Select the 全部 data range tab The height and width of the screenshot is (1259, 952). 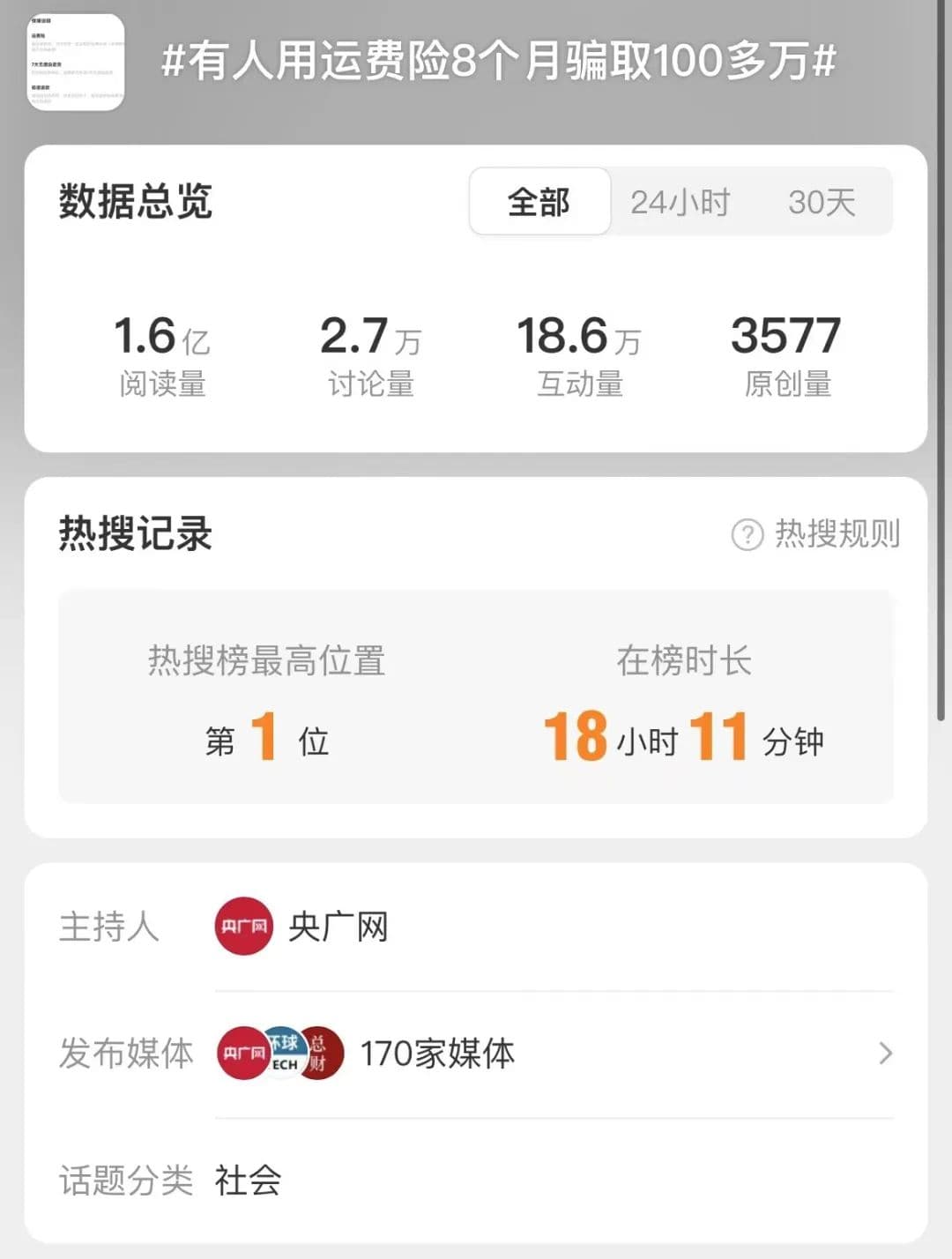pyautogui.click(x=539, y=202)
